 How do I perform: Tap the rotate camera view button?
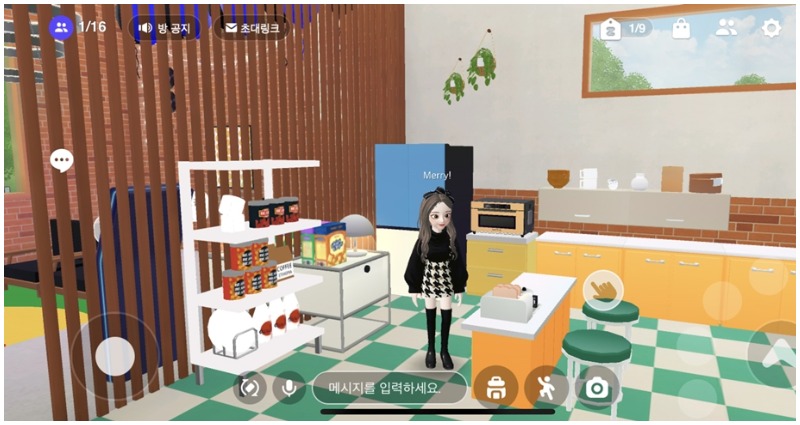click(x=249, y=387)
